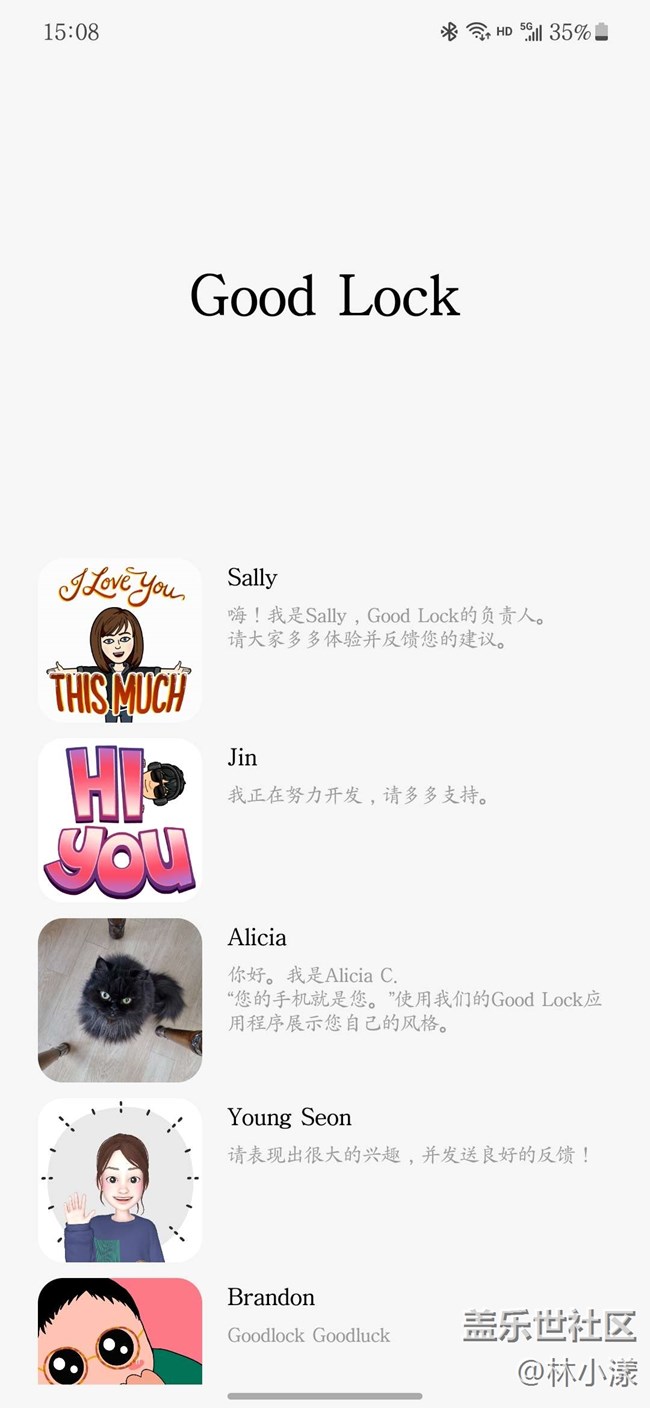650x1408 pixels.
Task: Open Brandon's Goodlock Goodluck entry
Action: [x=325, y=1331]
